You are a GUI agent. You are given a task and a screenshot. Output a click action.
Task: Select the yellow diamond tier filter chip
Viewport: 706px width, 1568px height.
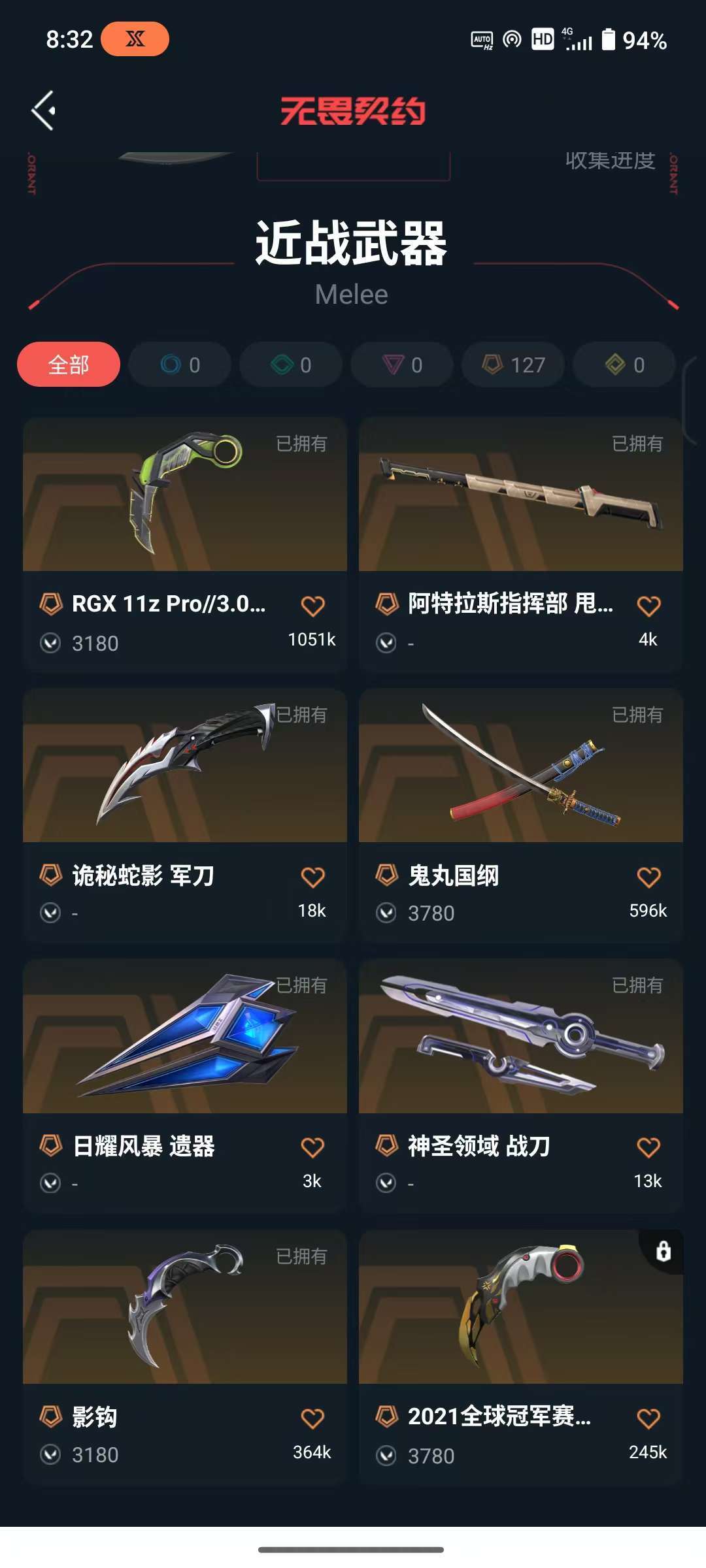(x=624, y=365)
